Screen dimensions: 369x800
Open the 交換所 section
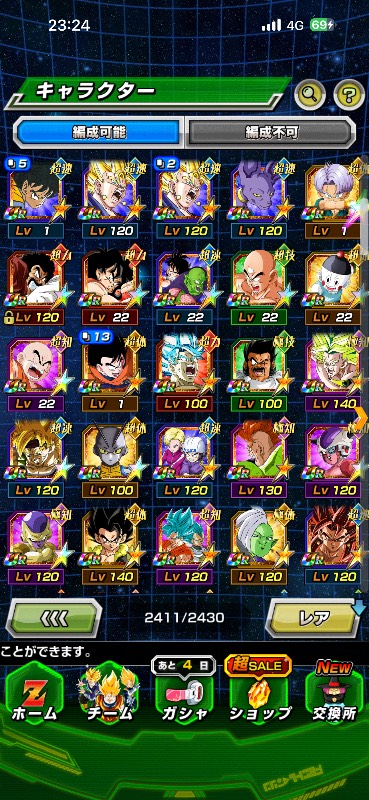[x=334, y=694]
